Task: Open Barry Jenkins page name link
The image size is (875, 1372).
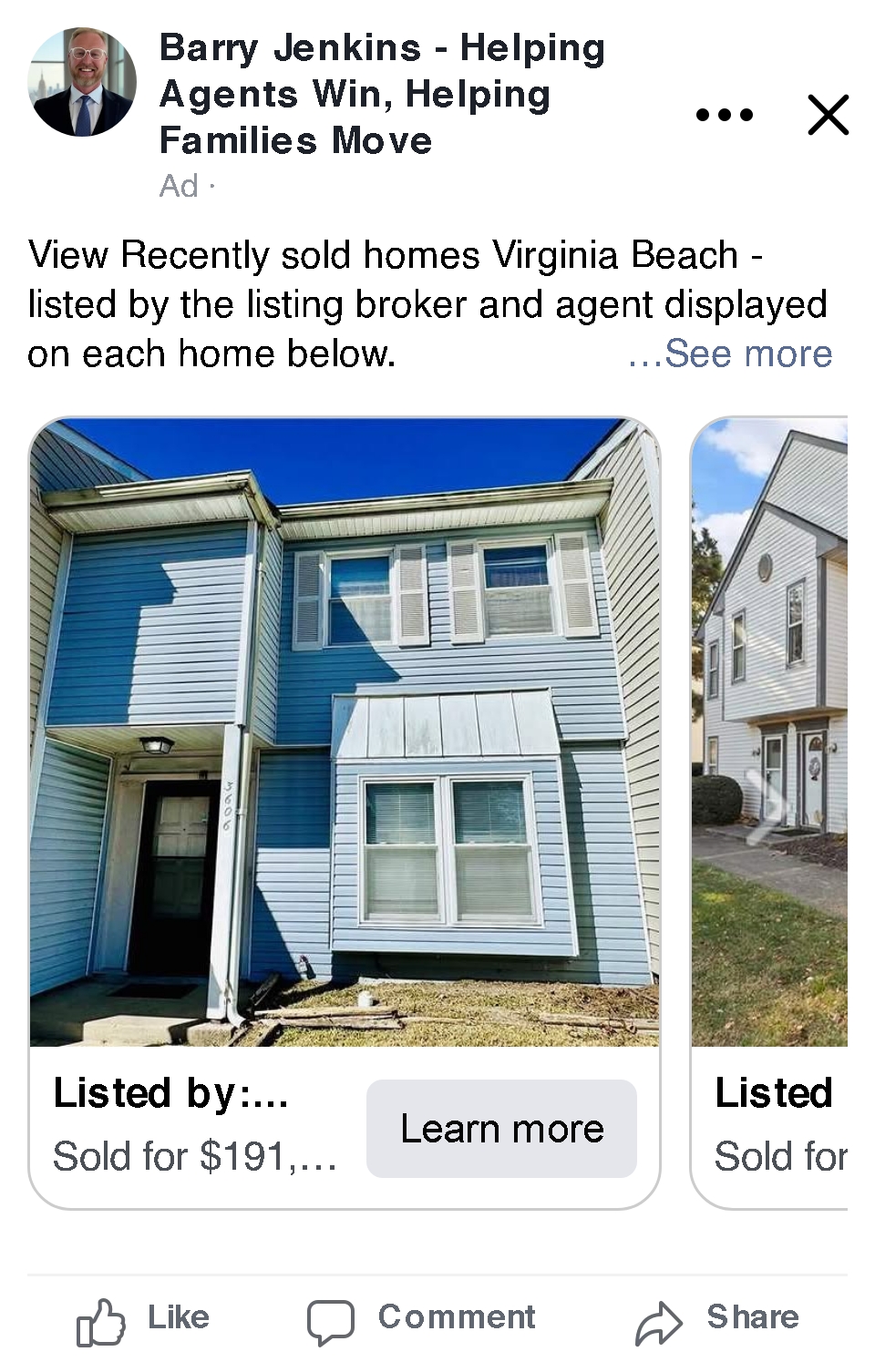Action: 383,94
